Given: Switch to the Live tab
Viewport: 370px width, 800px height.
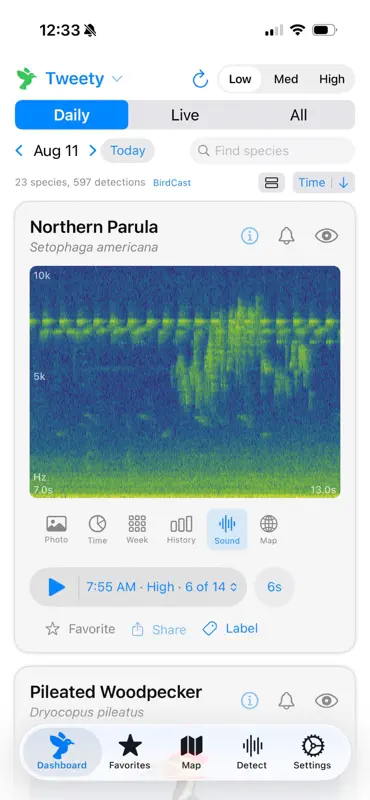Looking at the screenshot, I should [185, 115].
